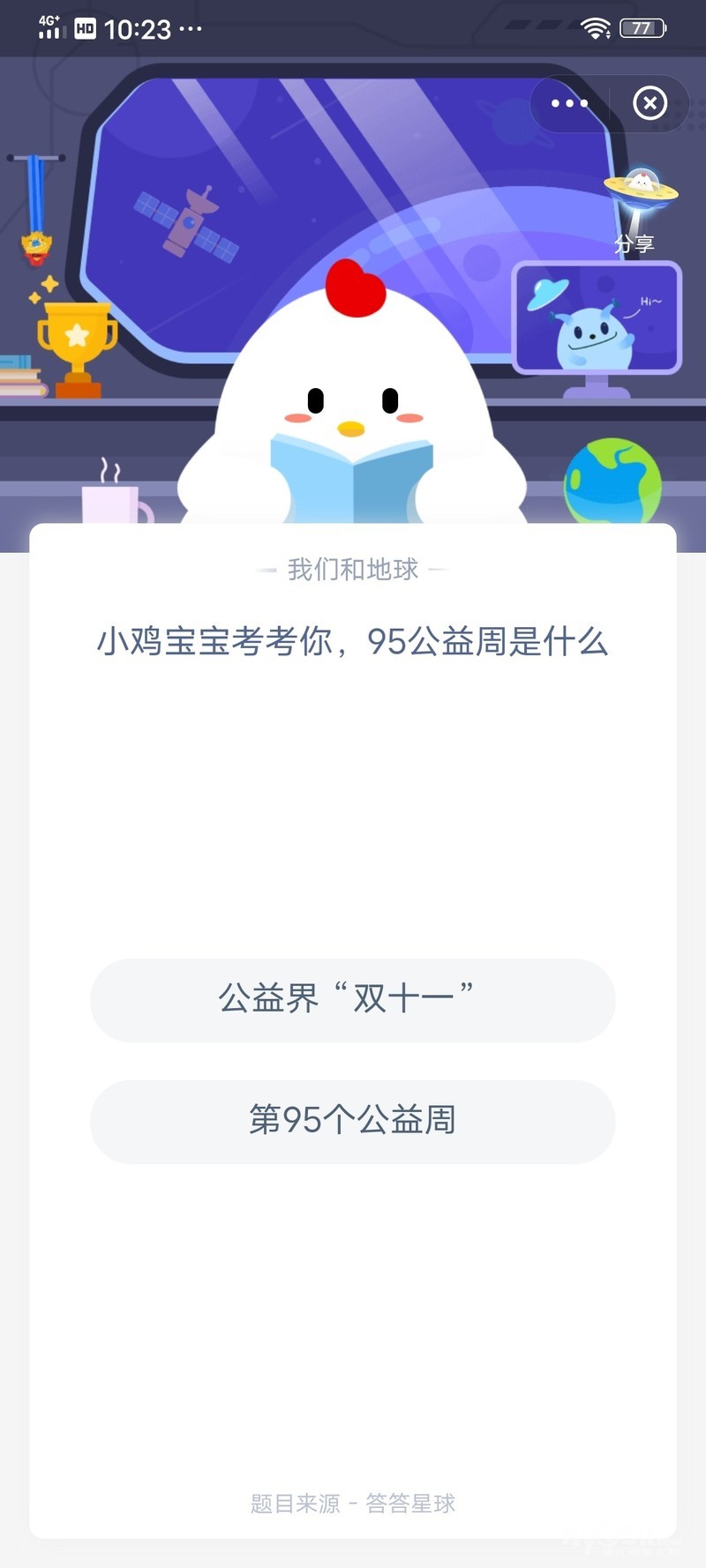Open the mini program overflow menu
This screenshot has width=706, height=1568.
click(569, 104)
